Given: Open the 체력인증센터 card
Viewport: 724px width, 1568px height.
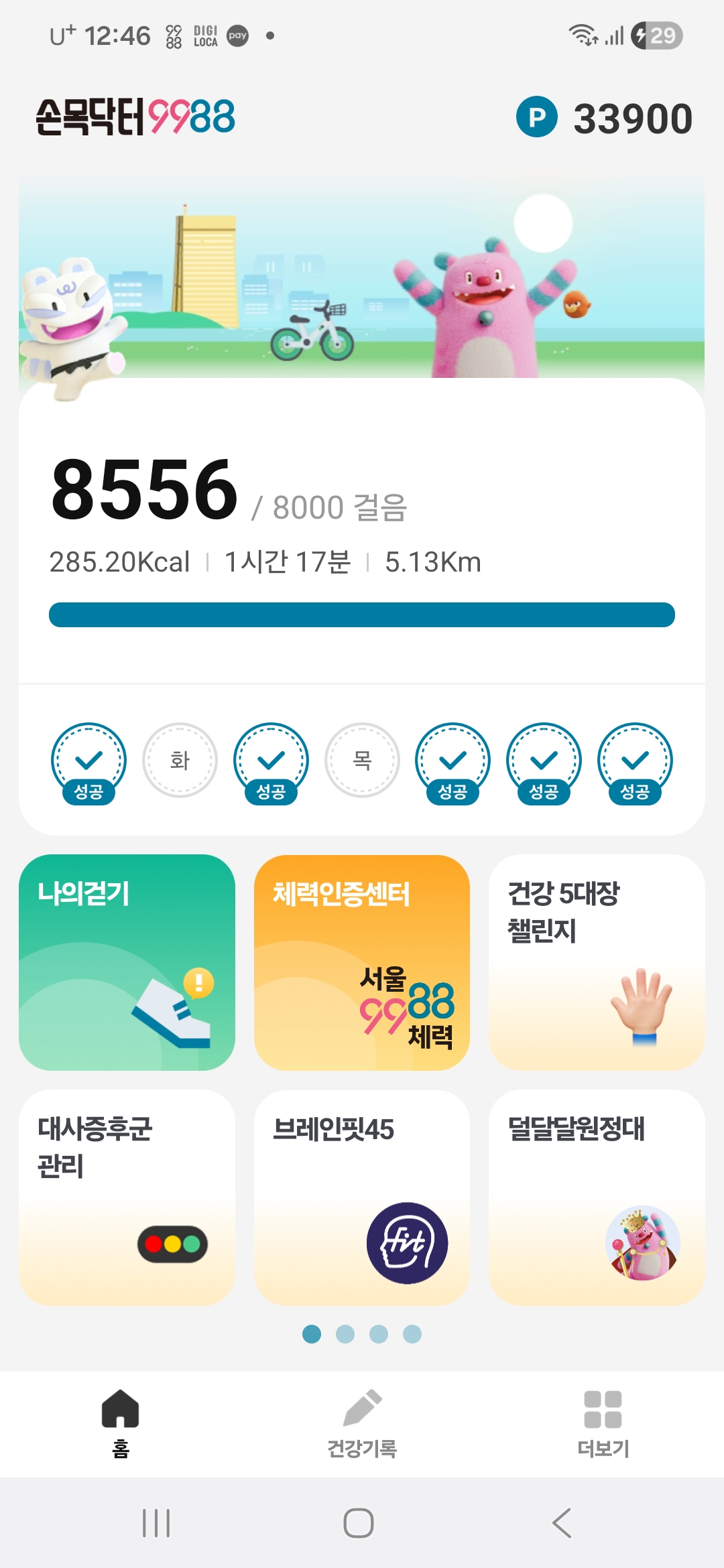Looking at the screenshot, I should click(361, 962).
